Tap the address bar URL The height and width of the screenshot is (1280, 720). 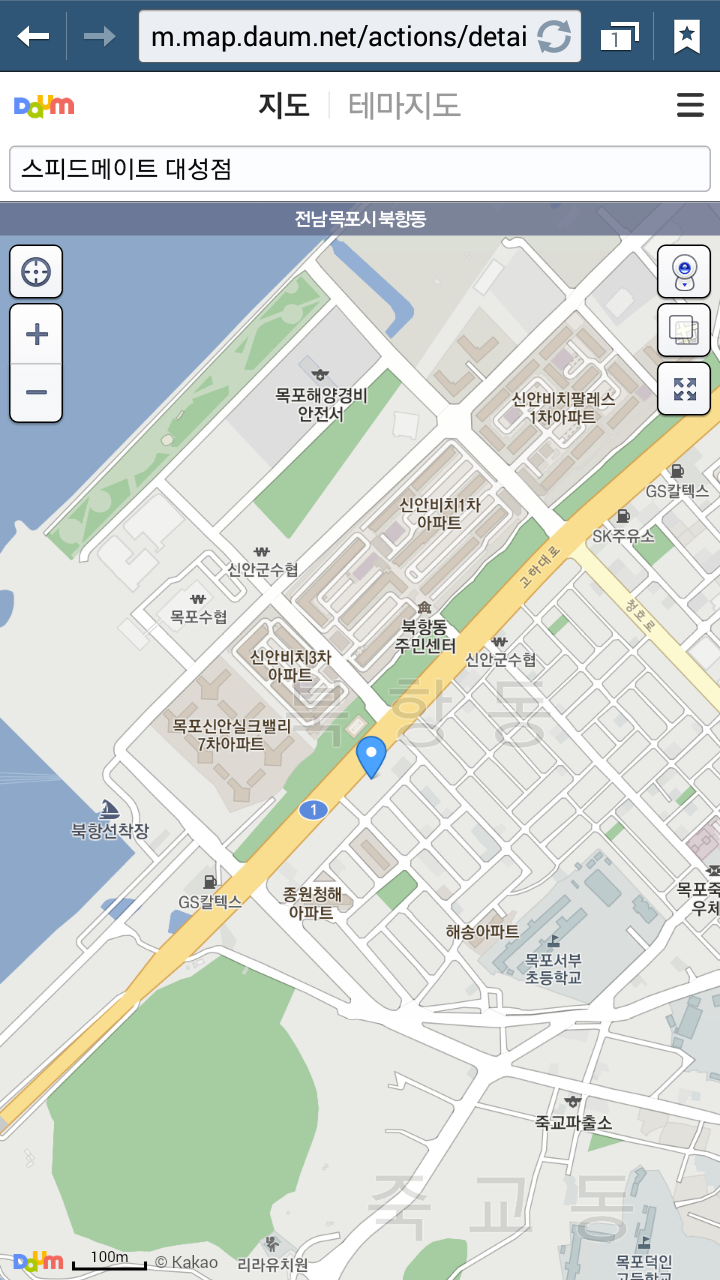click(338, 37)
